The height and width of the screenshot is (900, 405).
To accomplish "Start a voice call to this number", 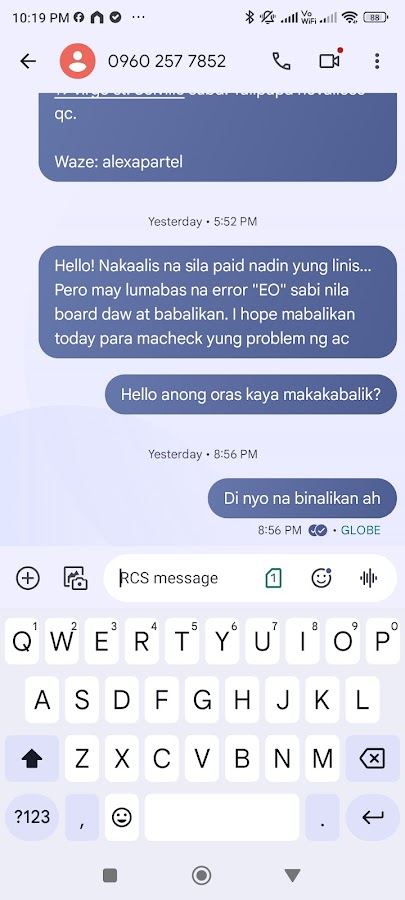I will coord(281,61).
